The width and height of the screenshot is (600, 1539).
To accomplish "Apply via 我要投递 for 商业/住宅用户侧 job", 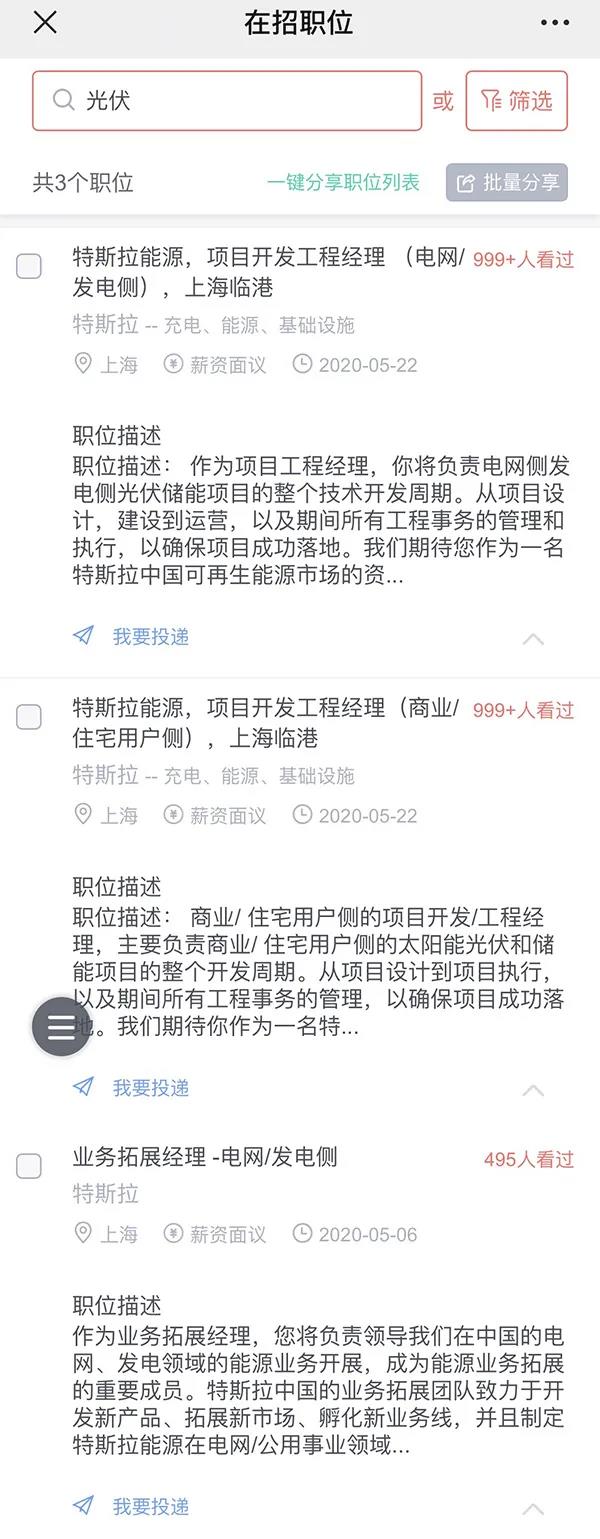I will [132, 1087].
